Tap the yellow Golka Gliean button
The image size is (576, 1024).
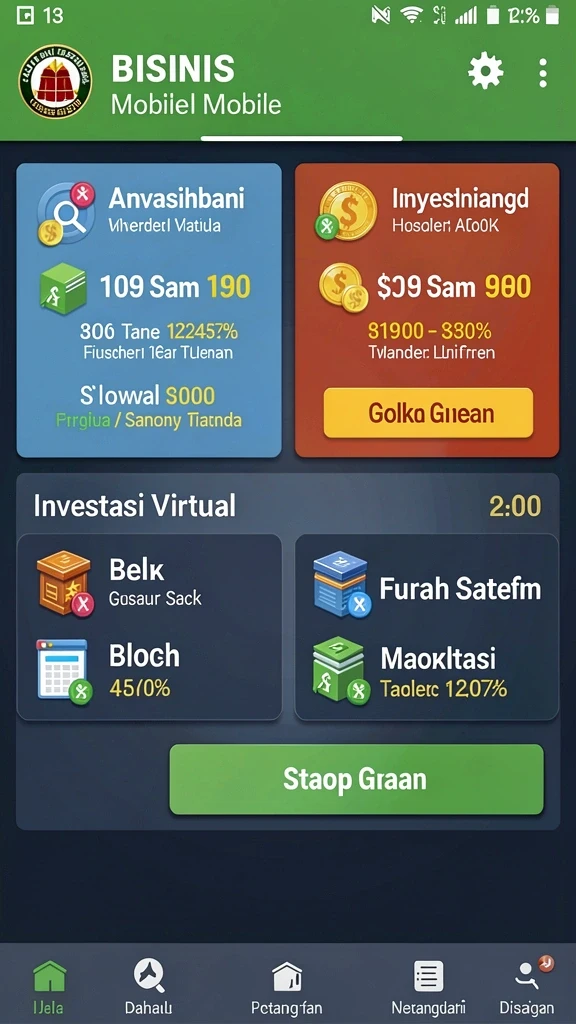[428, 413]
